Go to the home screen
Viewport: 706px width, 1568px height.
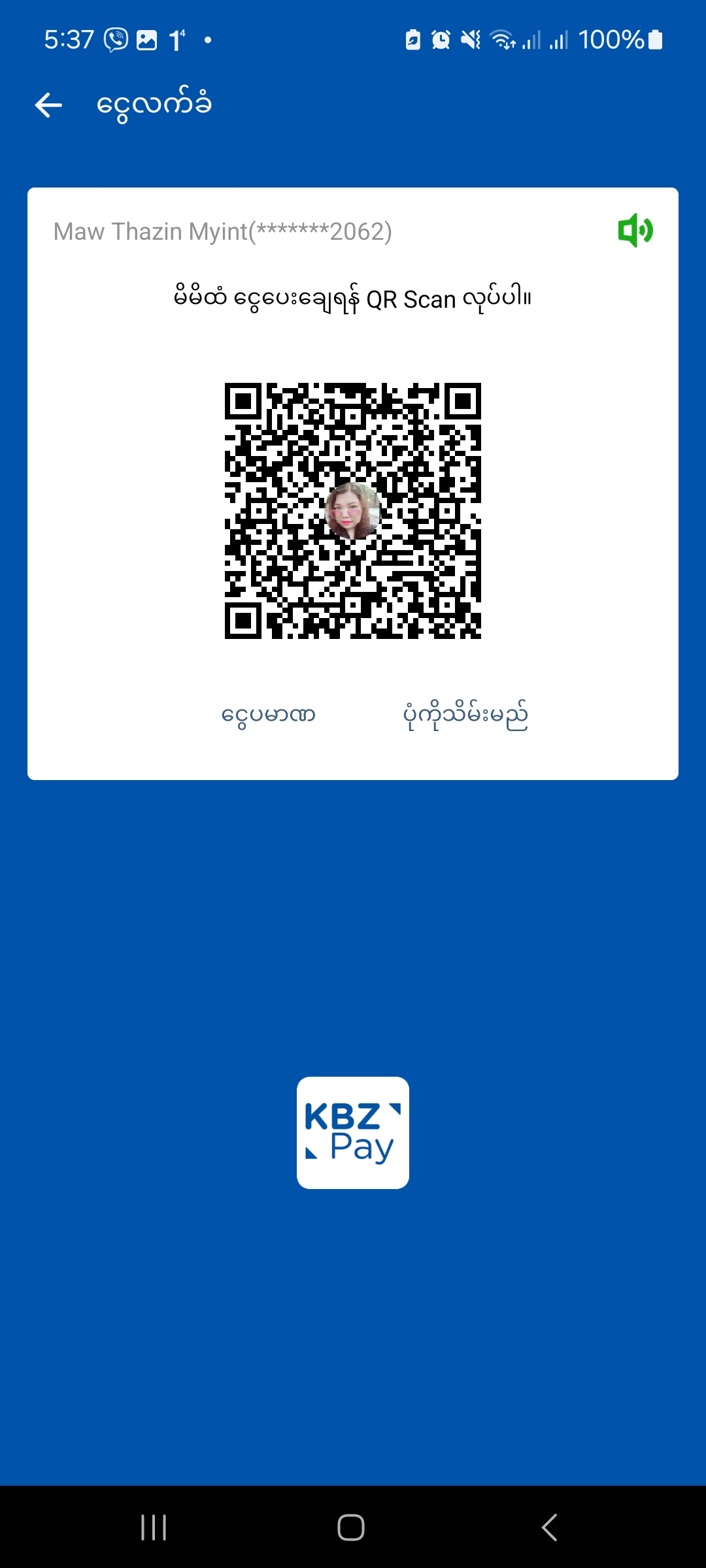(x=351, y=1527)
